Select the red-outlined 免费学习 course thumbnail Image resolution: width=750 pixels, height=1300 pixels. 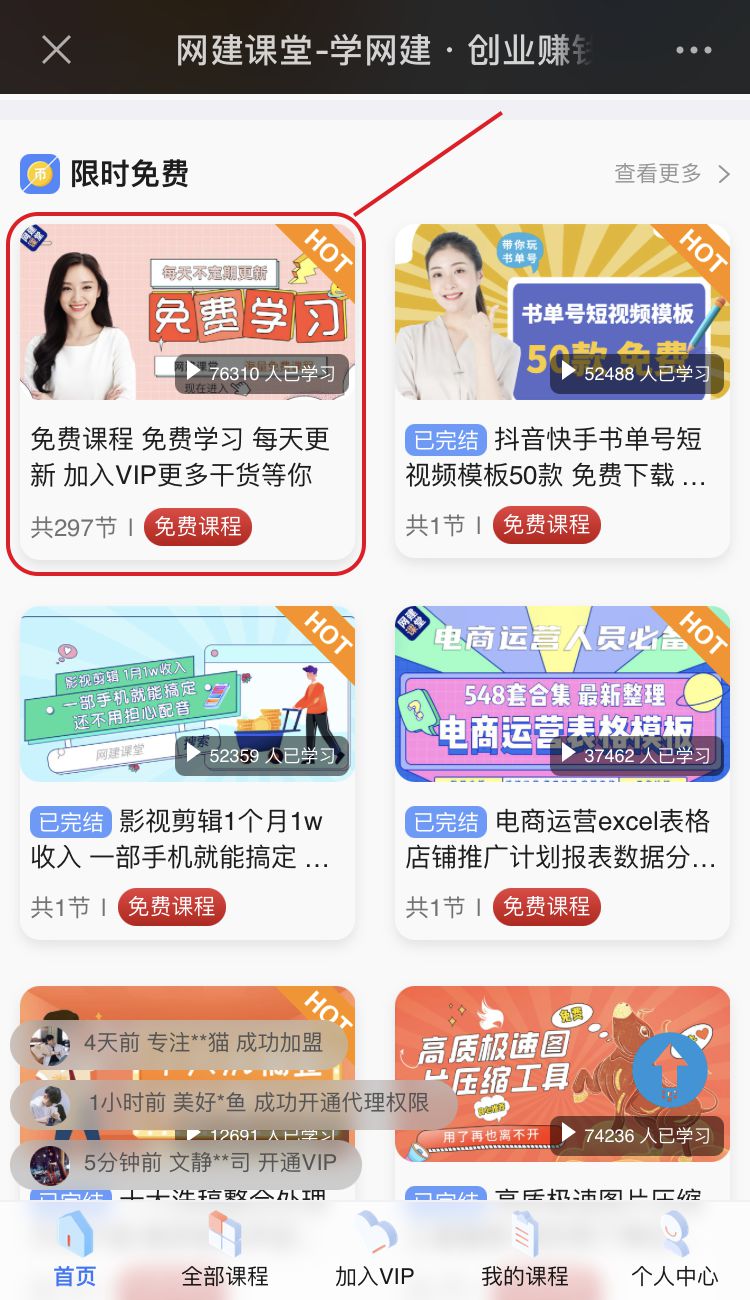point(187,305)
